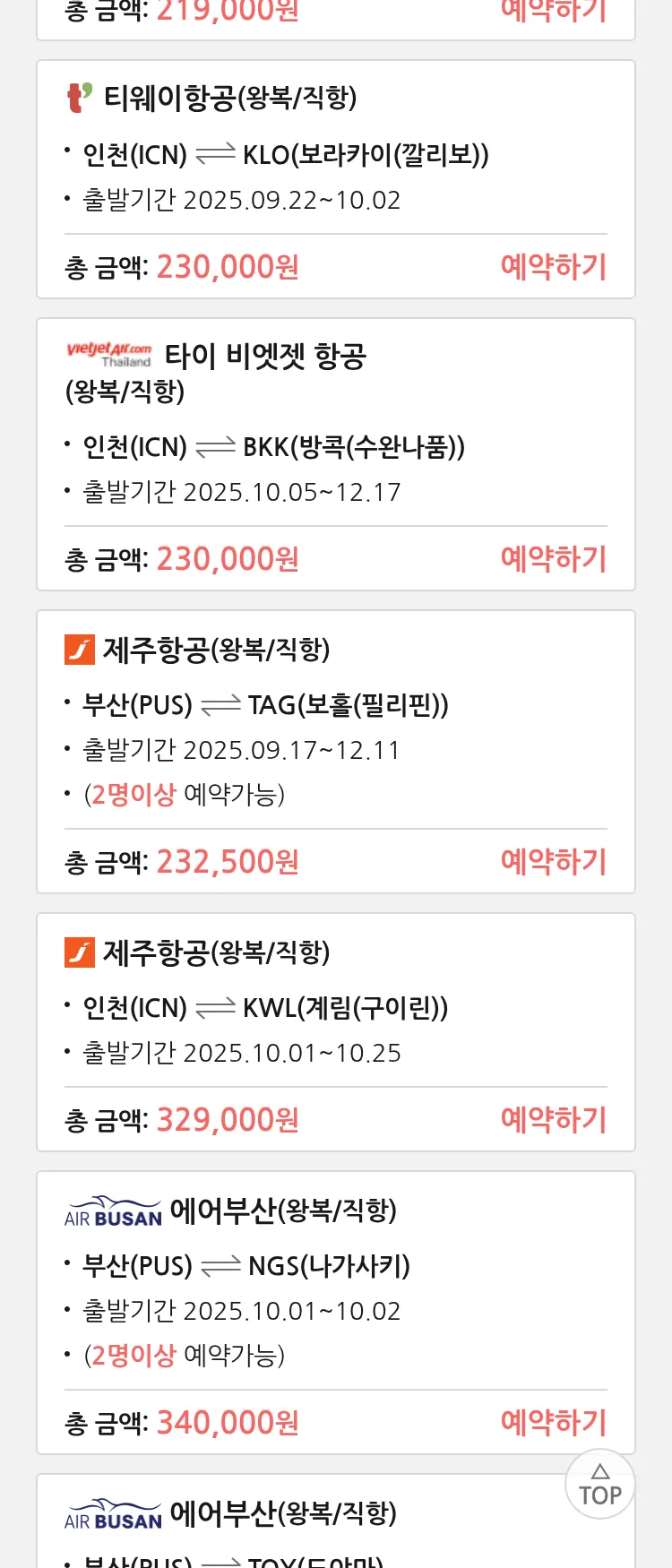Tap 예약하기 for 제주항공 부산–보홀 flight
This screenshot has width=672, height=1568.
553,861
